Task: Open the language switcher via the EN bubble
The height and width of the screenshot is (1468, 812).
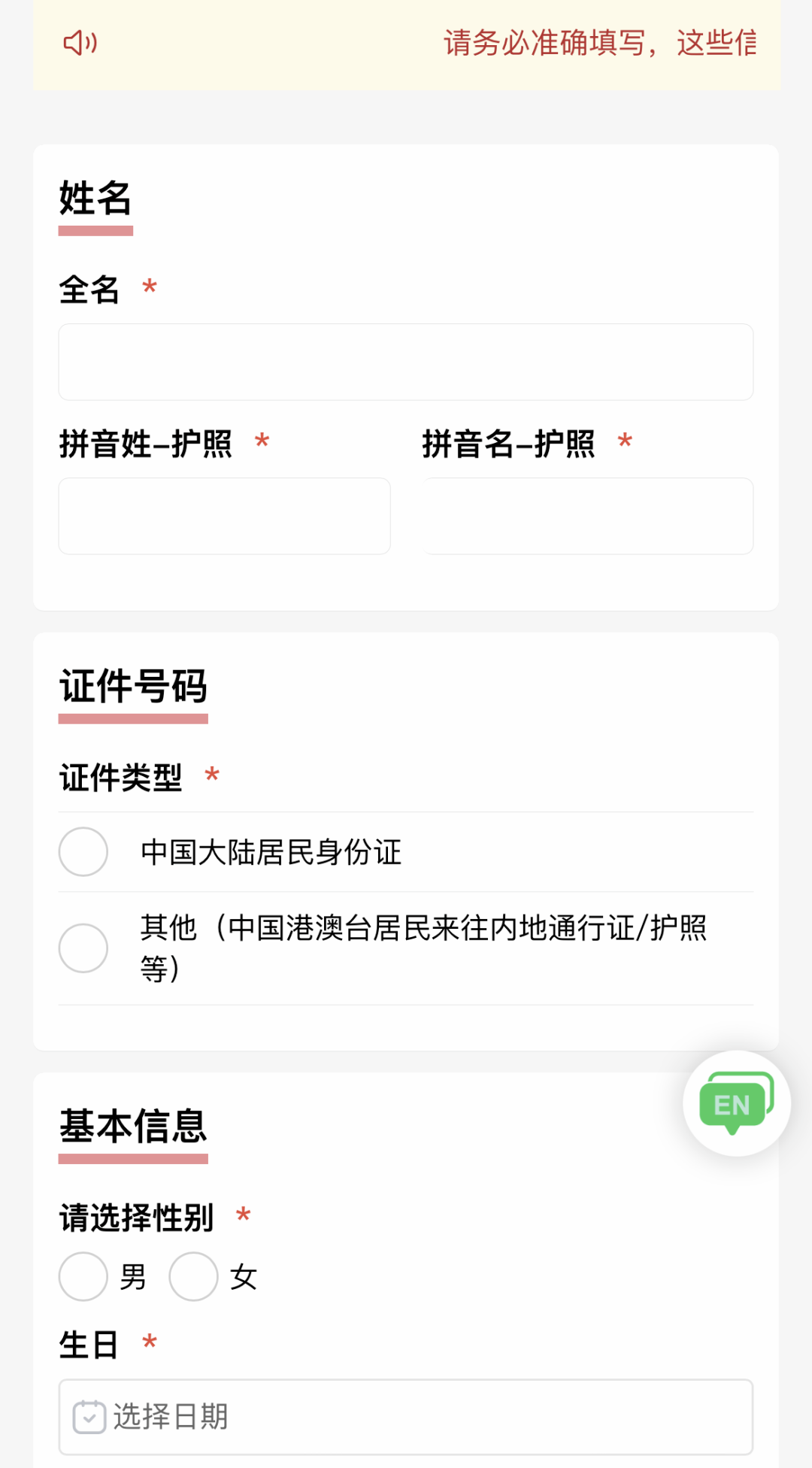Action: (x=735, y=1103)
